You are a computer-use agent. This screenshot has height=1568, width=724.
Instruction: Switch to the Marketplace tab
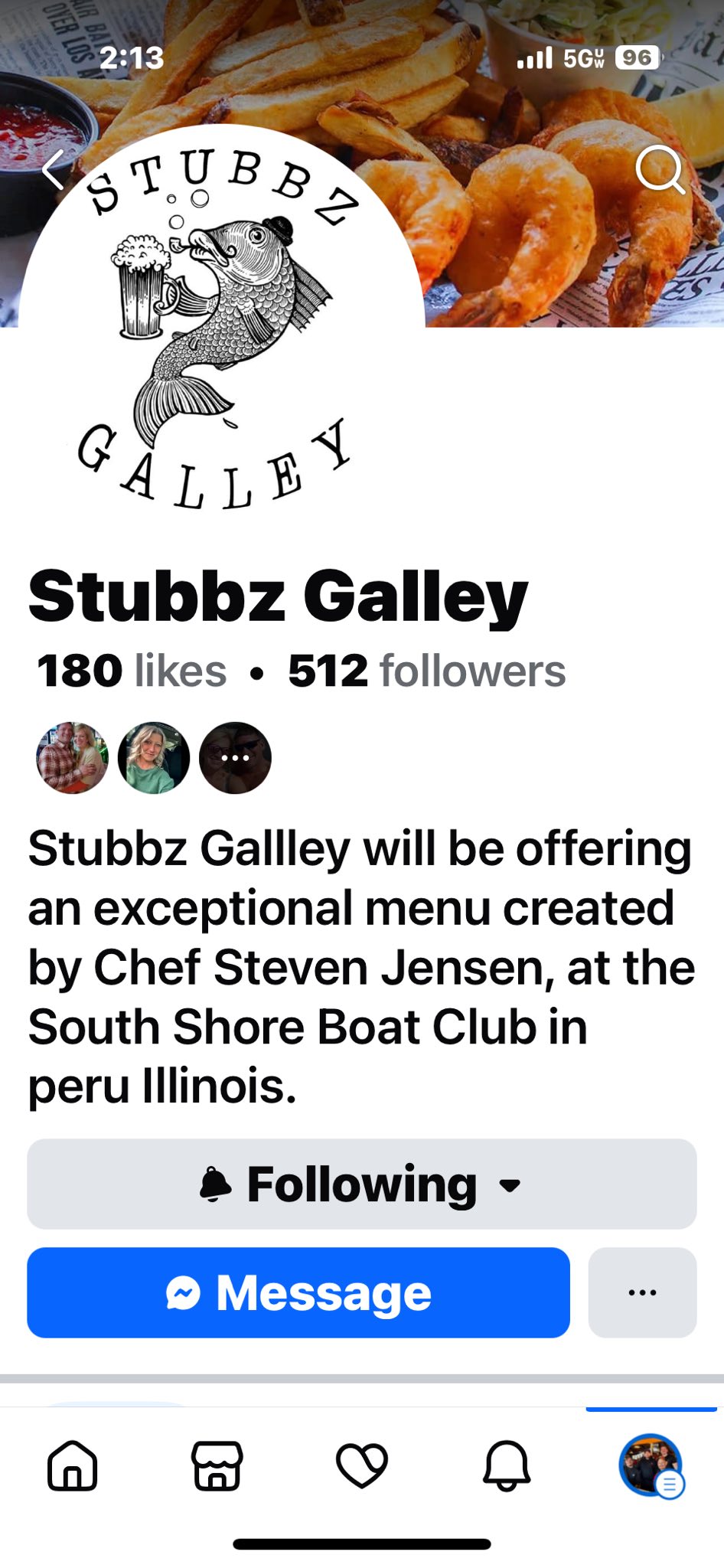(217, 1465)
